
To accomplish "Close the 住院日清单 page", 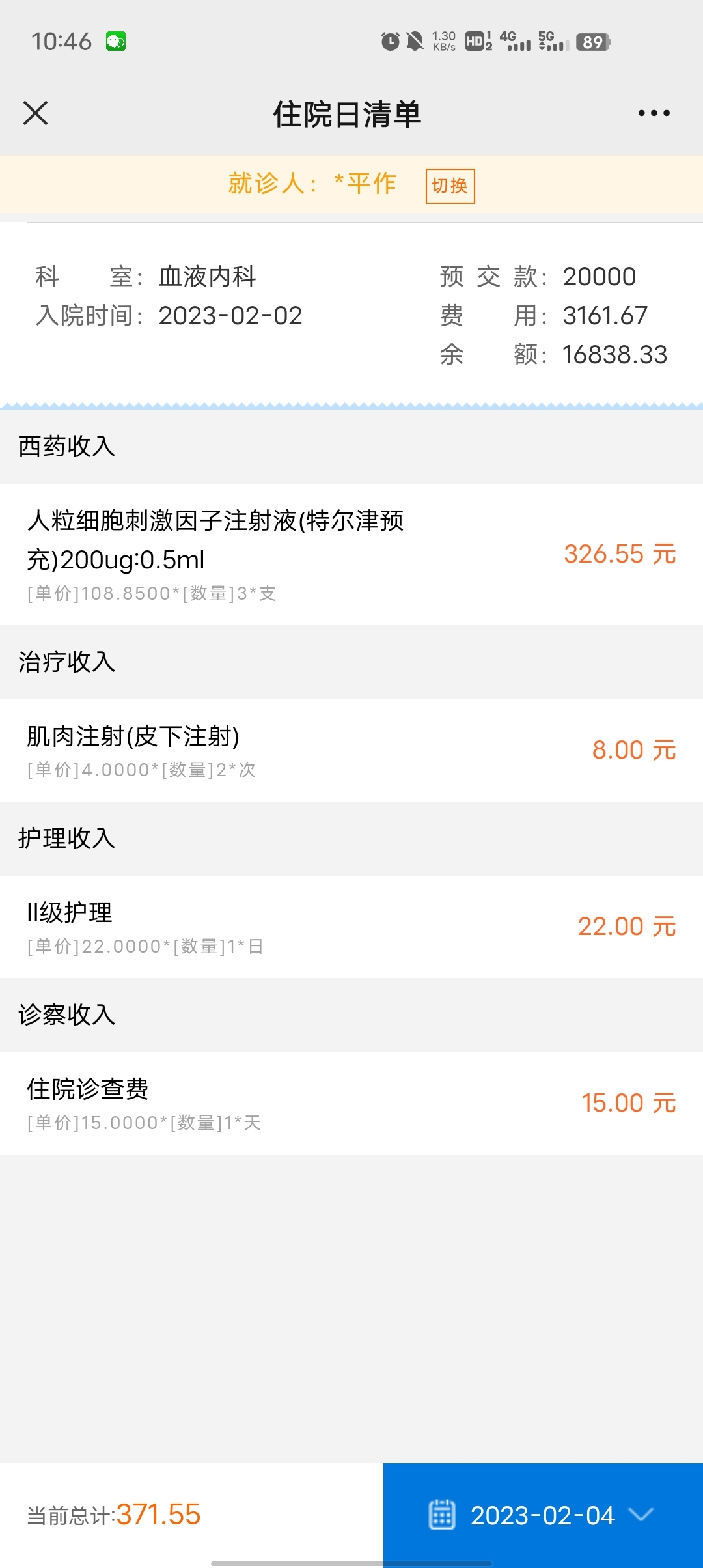I will coord(35,113).
